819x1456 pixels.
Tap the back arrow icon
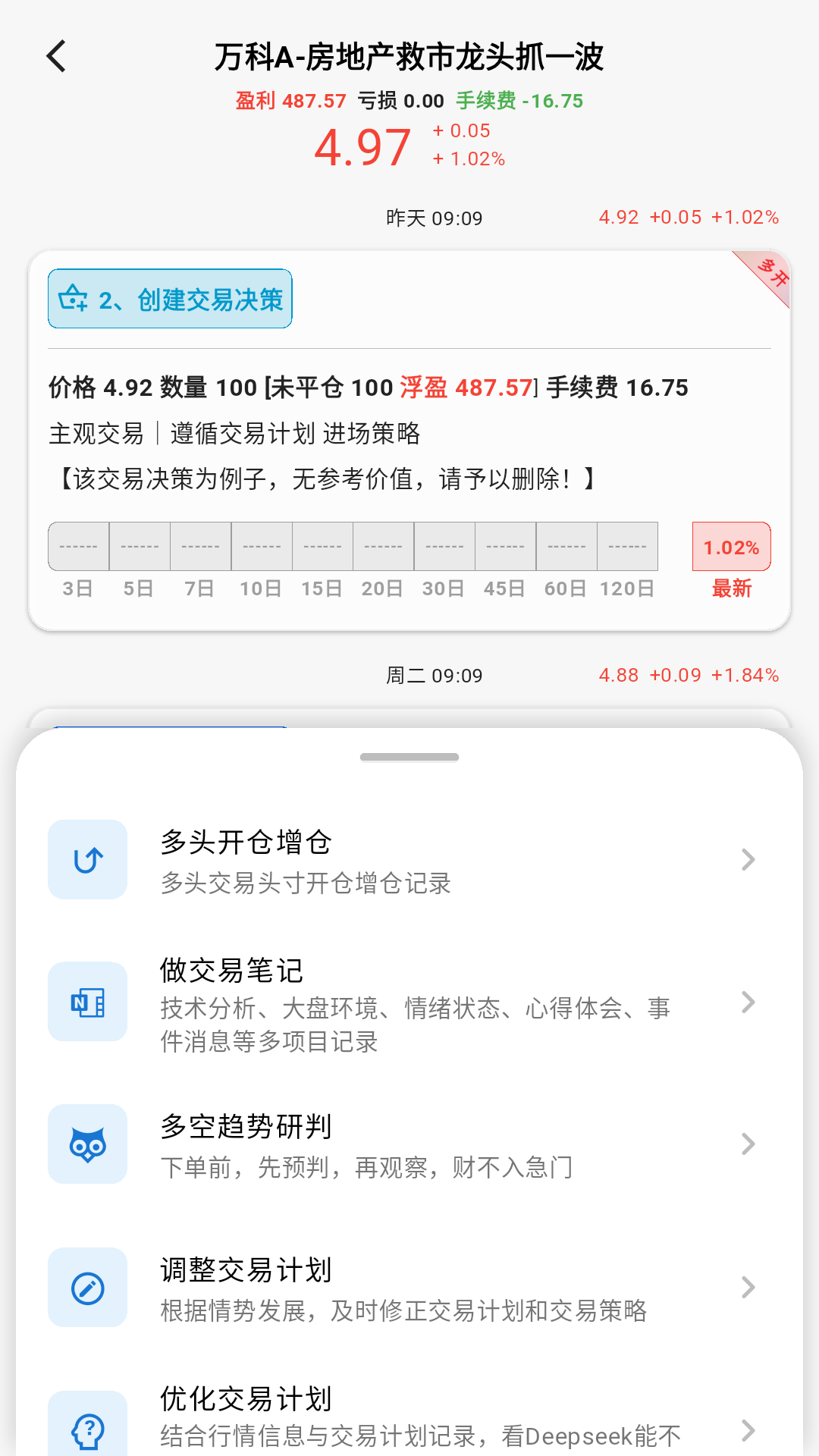[55, 55]
